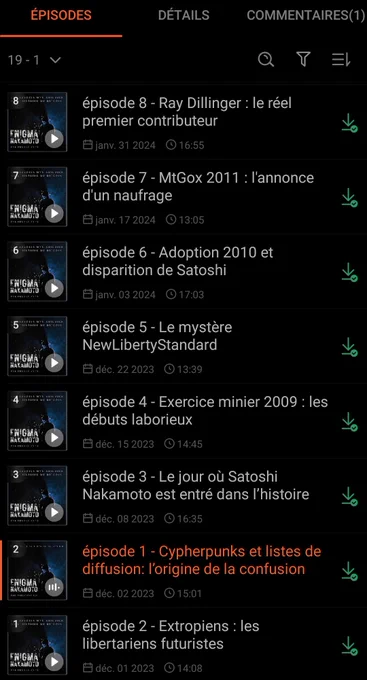
Task: Play épisode 7 MtGox 2011 from thumbnail
Action: point(54,214)
